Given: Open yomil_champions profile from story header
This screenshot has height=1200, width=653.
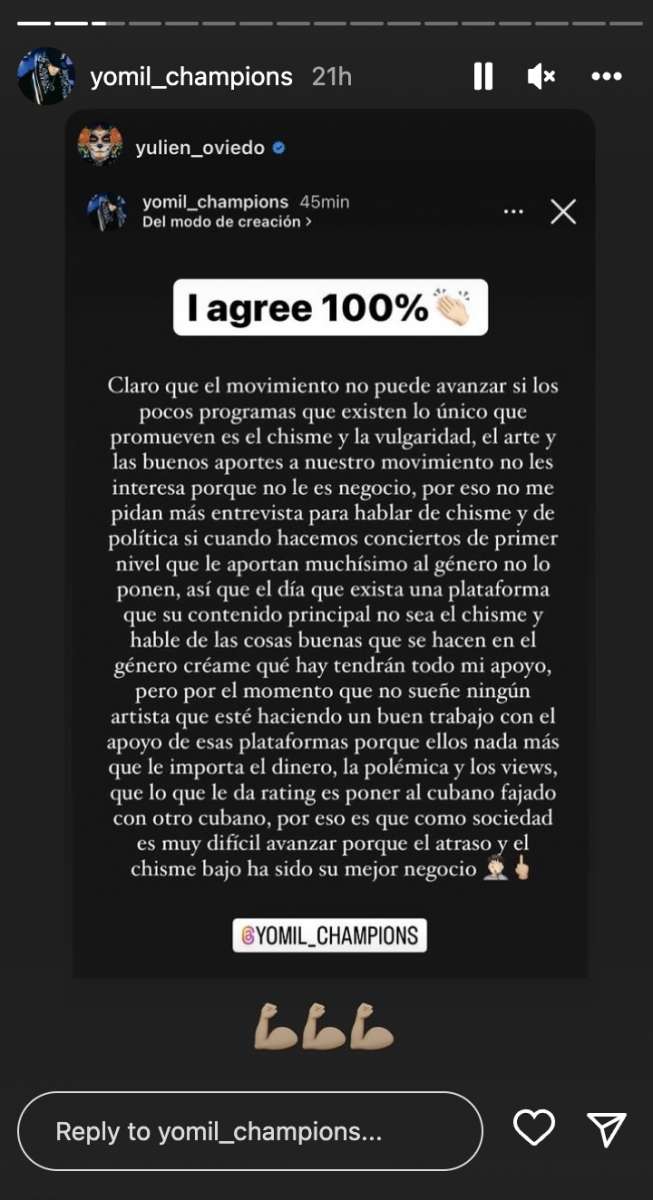Looking at the screenshot, I should click(x=191, y=76).
